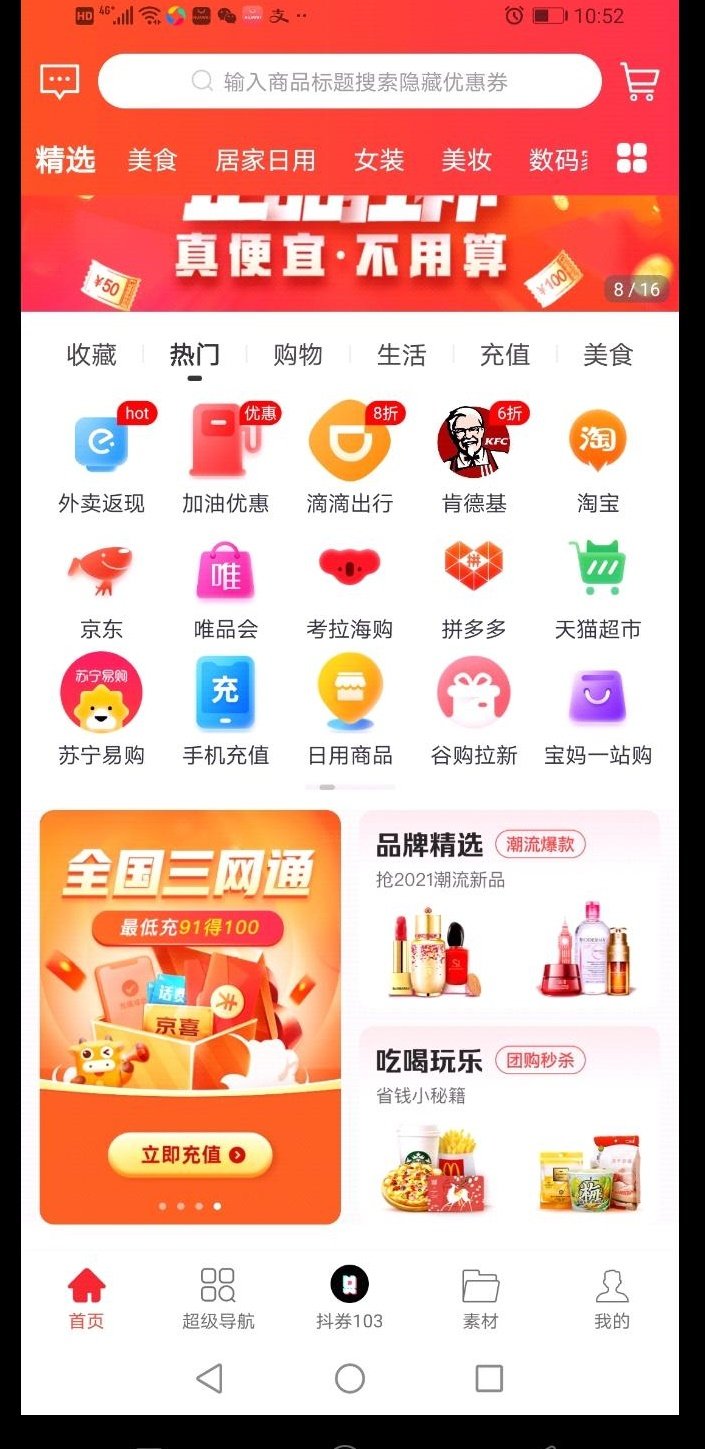
Task: Select the 充值 section tab
Action: (505, 354)
